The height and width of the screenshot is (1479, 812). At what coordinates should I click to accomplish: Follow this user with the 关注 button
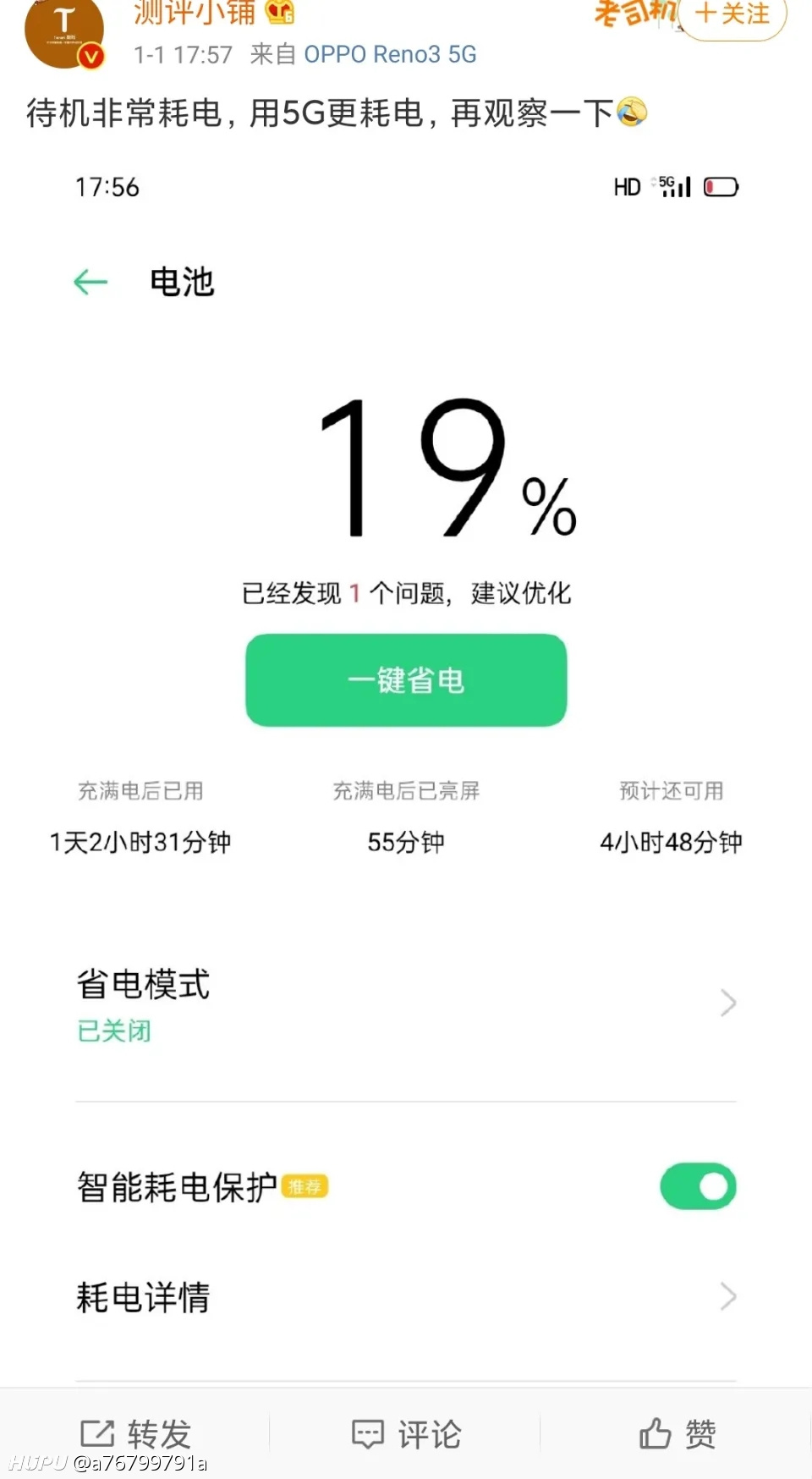click(732, 15)
